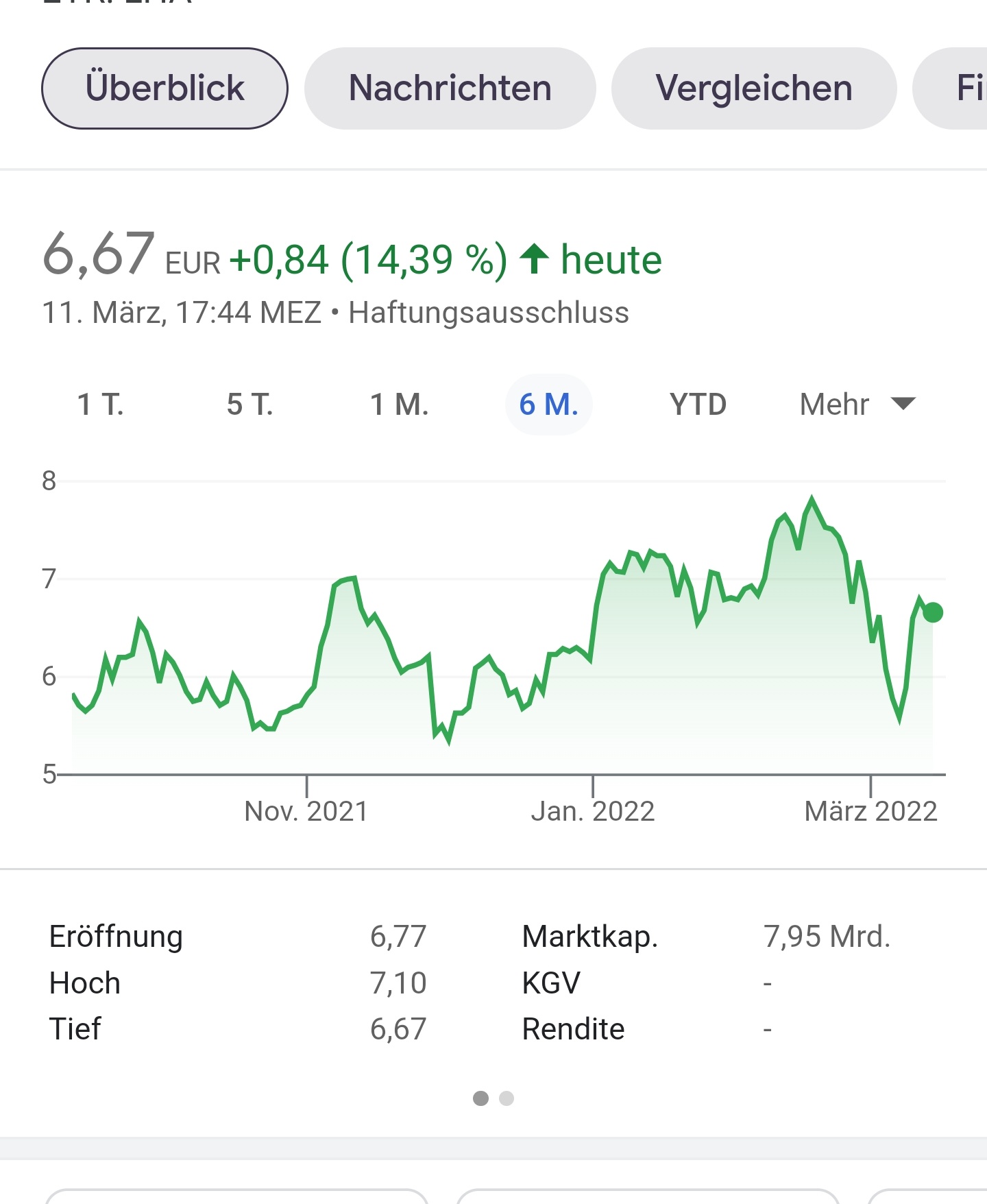This screenshot has height=1204, width=987.
Task: Click the green data point marker on chart
Action: [x=934, y=612]
